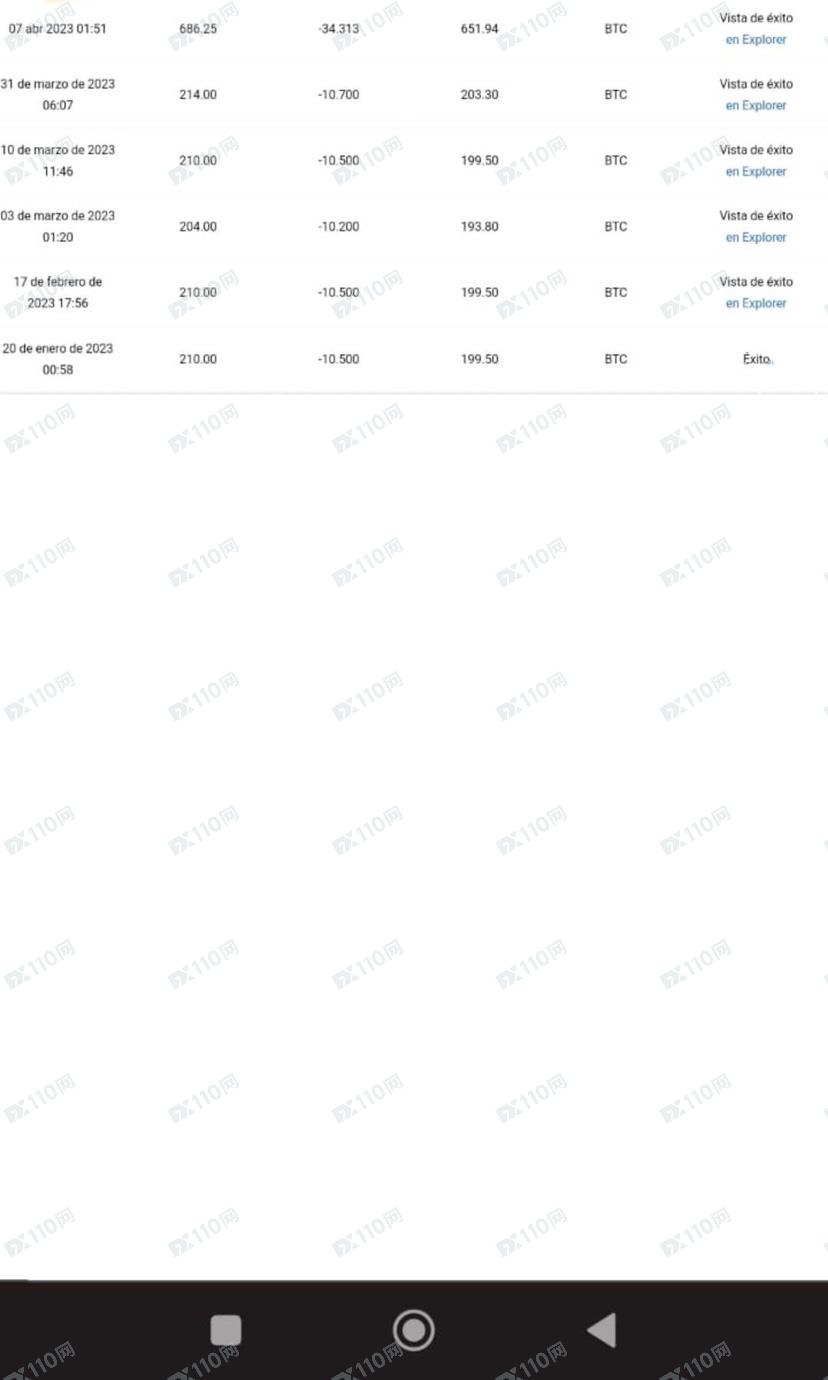Open the Explorer link for 07 abr 2023
Screen dimensions: 828x1380
point(756,40)
